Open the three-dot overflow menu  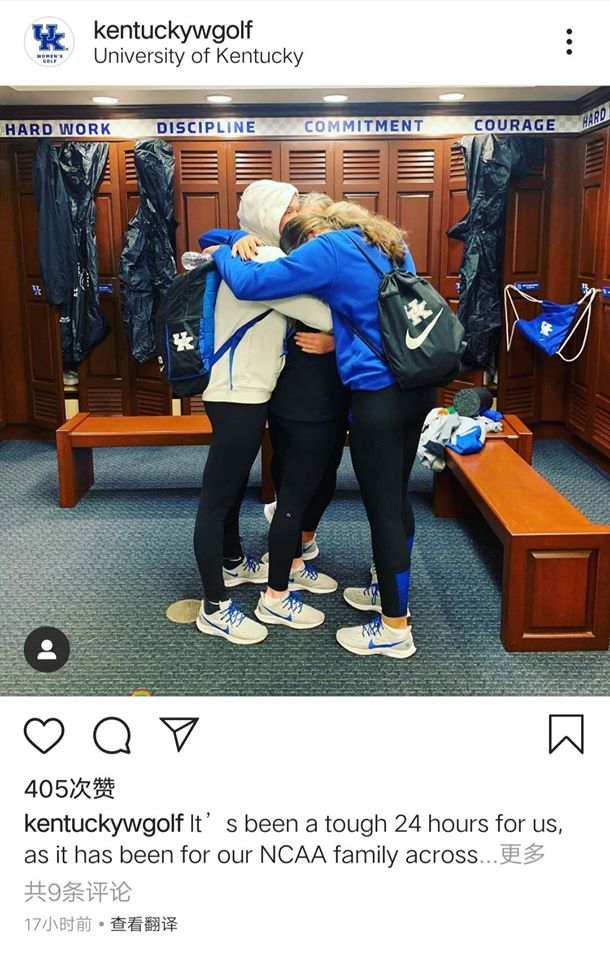(569, 42)
